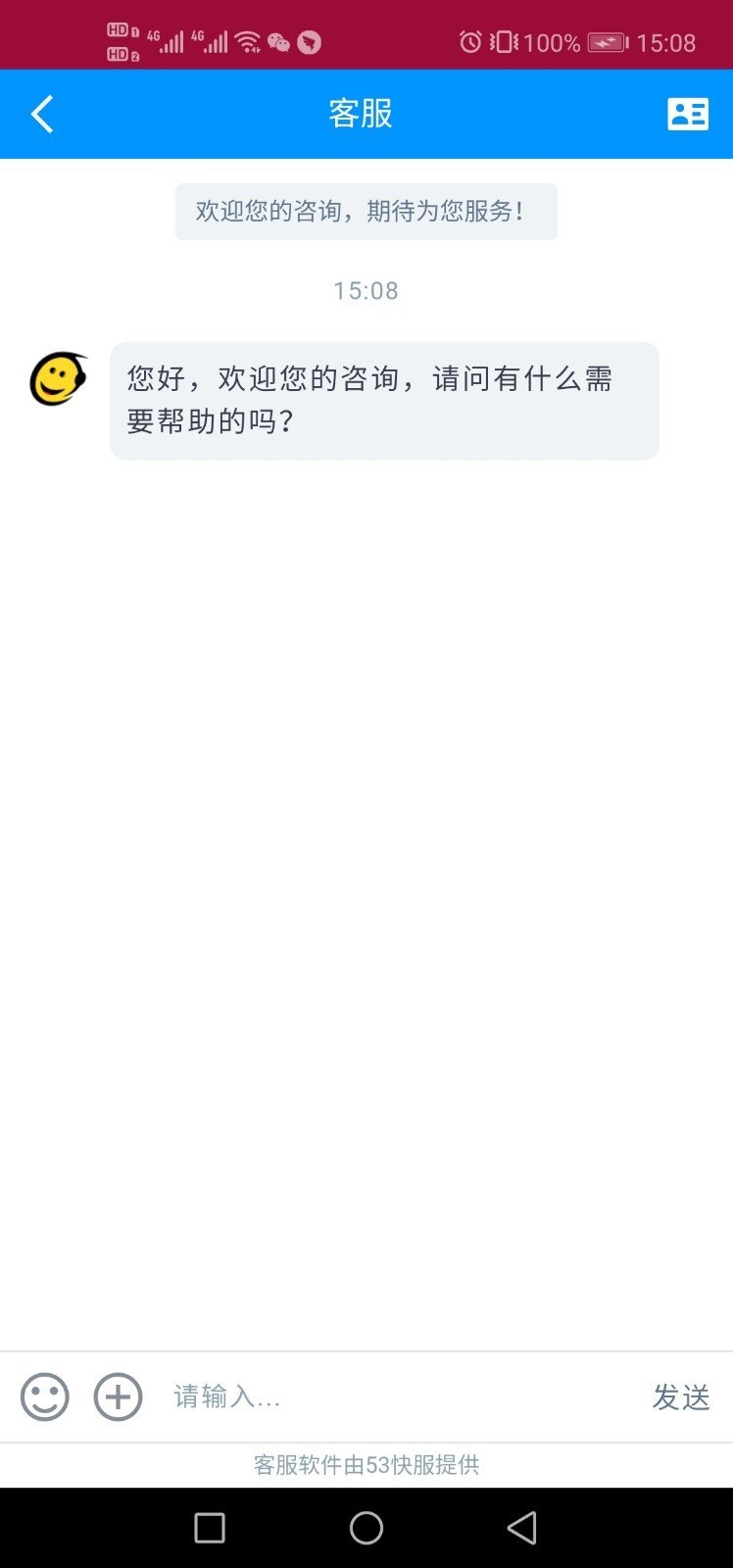This screenshot has height=1568, width=733.
Task: Focus the 请输入 message field
Action: (x=392, y=1396)
